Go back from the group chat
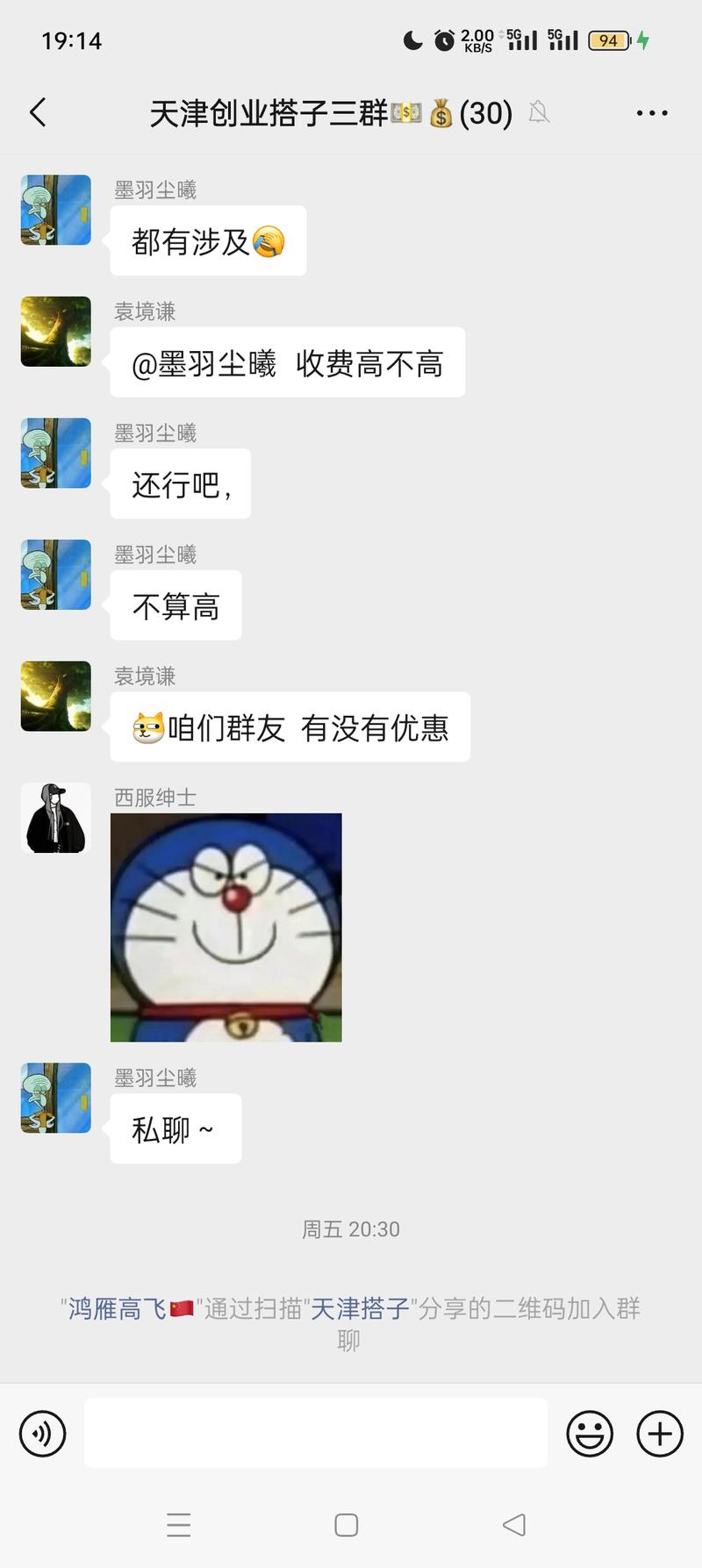Image resolution: width=702 pixels, height=1568 pixels. pyautogui.click(x=38, y=112)
